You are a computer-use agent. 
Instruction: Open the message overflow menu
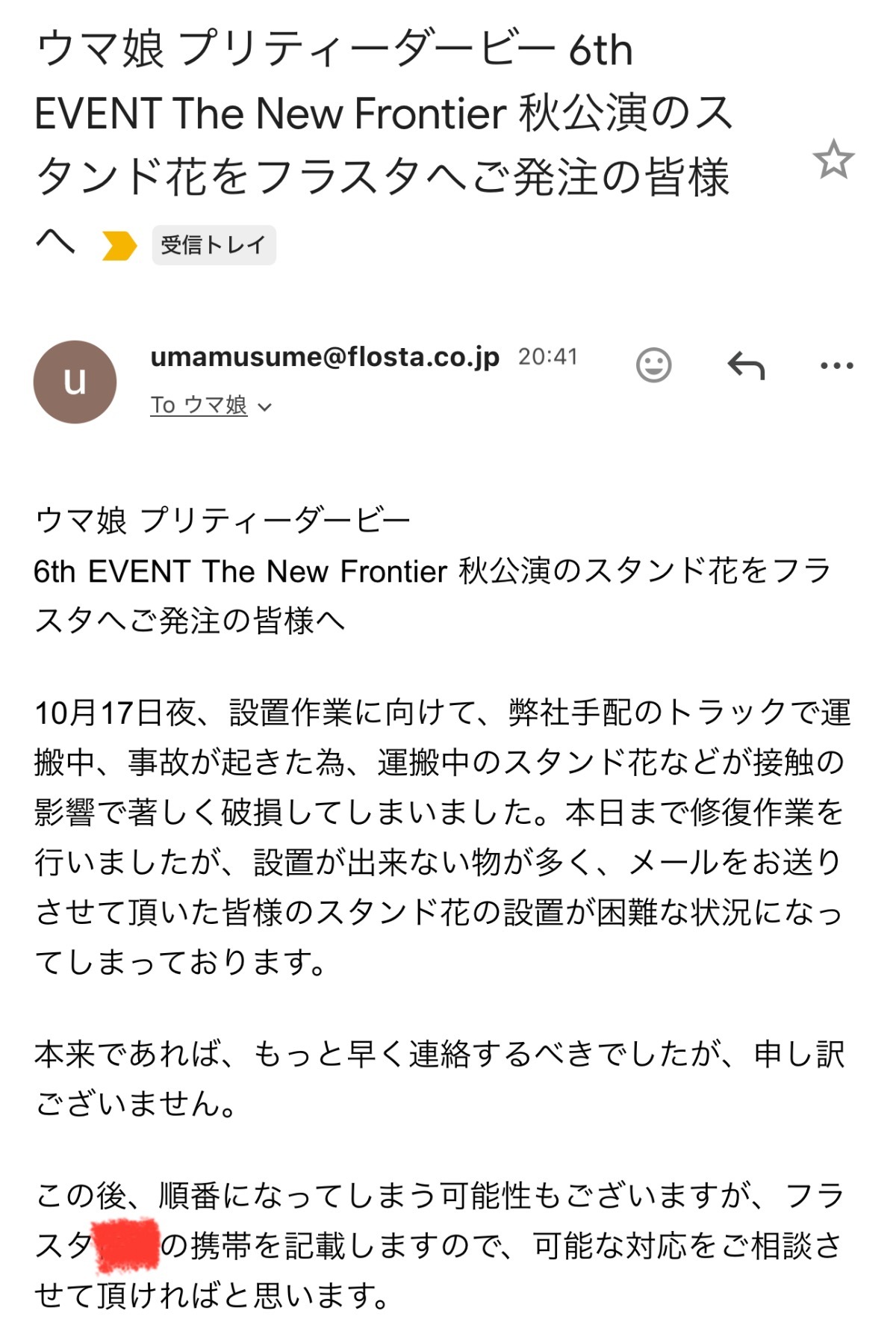click(x=836, y=366)
